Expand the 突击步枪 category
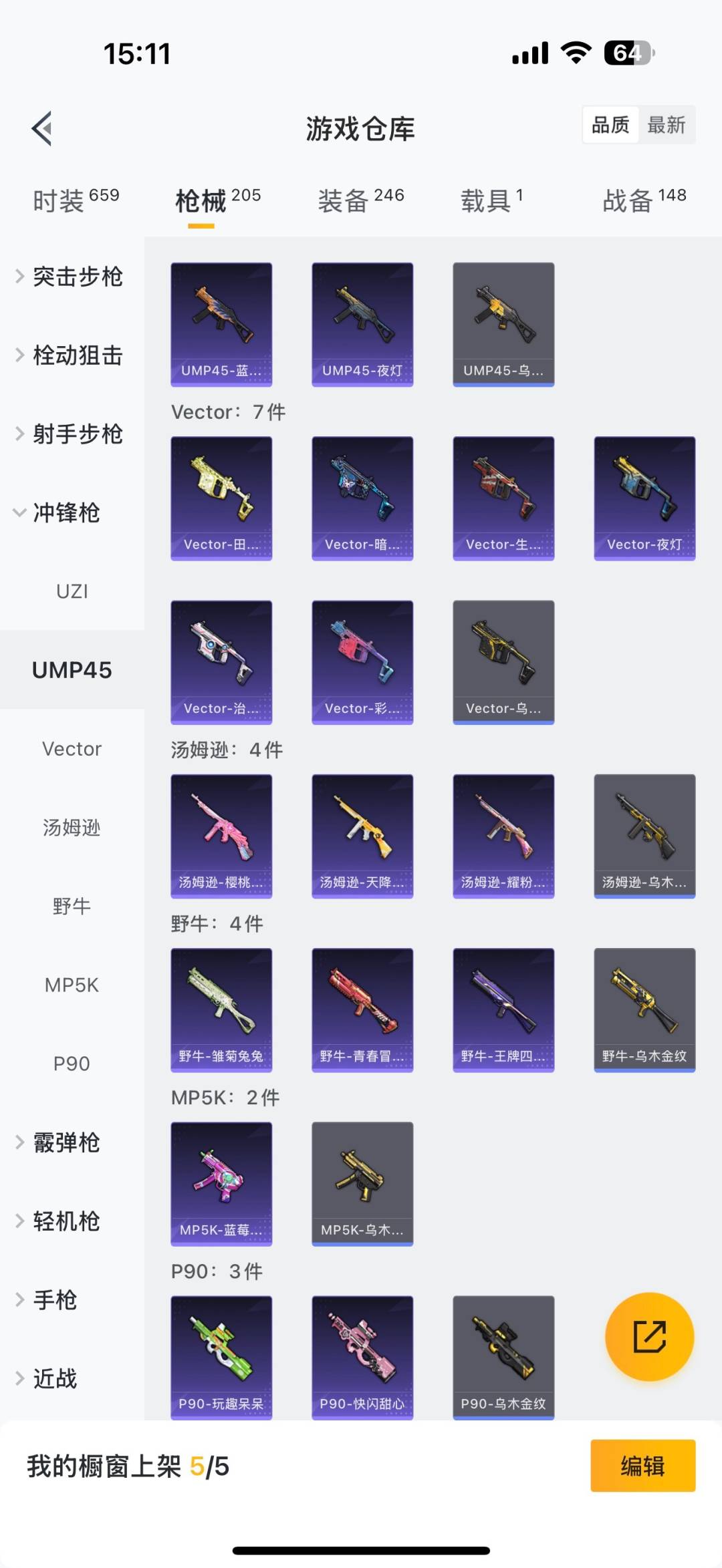722x1568 pixels. (77, 277)
